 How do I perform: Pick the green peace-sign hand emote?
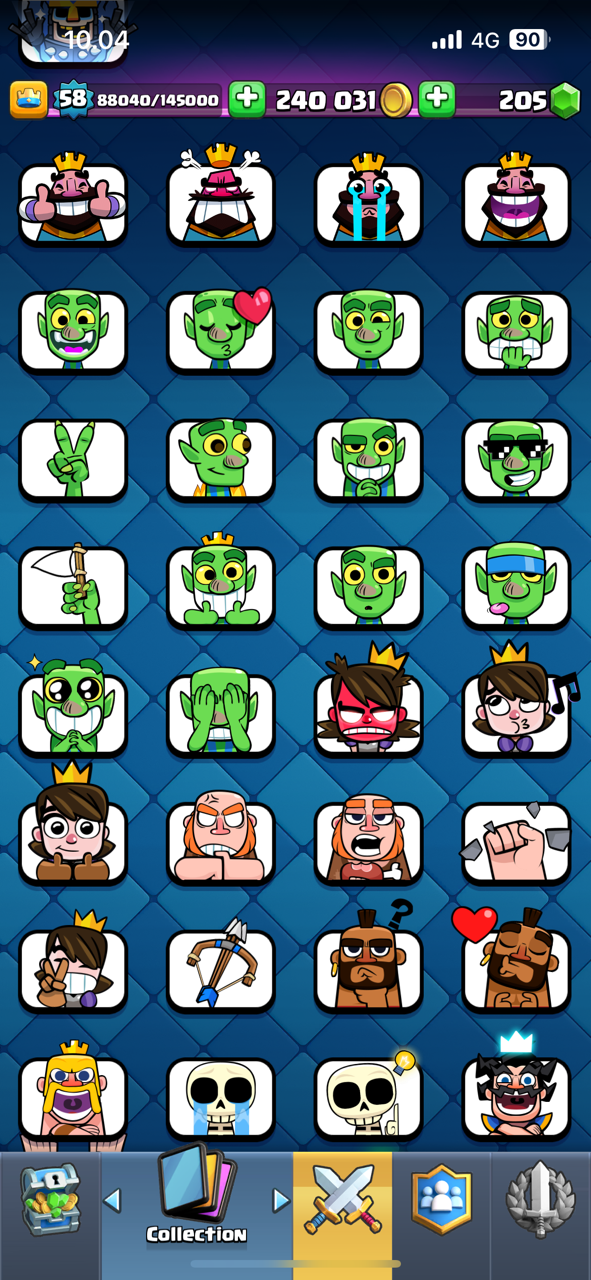73,459
